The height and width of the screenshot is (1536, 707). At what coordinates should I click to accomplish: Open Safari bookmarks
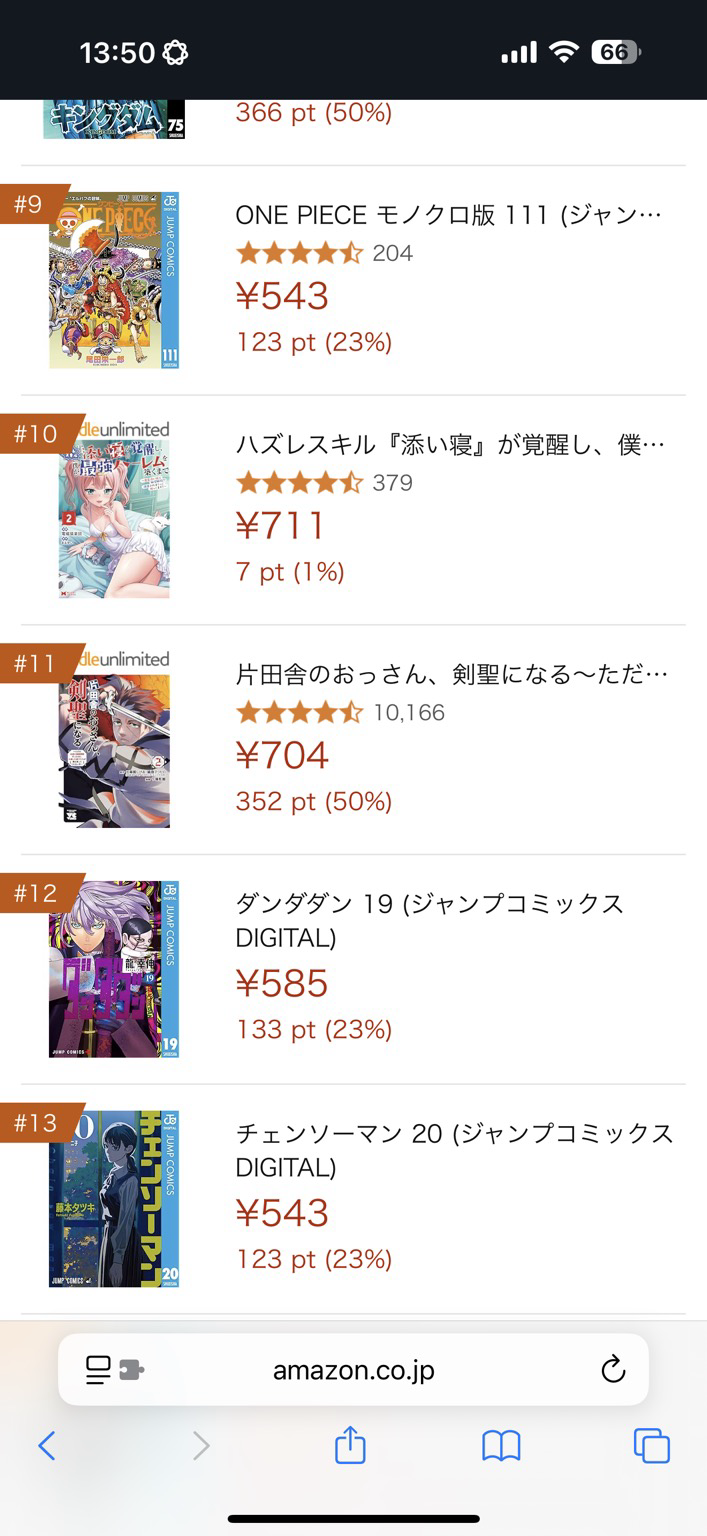coord(501,1445)
